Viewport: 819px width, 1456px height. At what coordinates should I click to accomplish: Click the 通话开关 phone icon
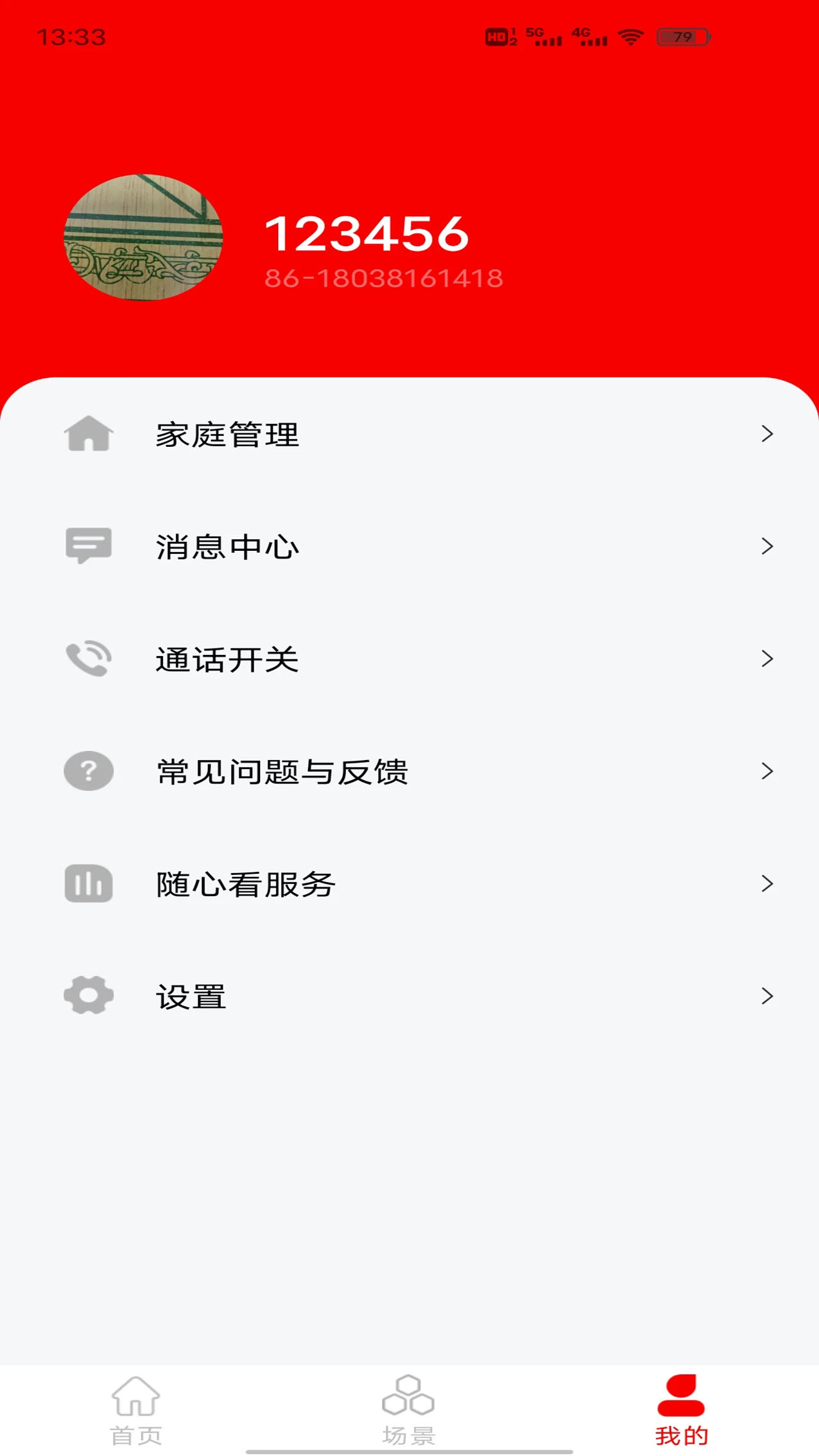(88, 659)
